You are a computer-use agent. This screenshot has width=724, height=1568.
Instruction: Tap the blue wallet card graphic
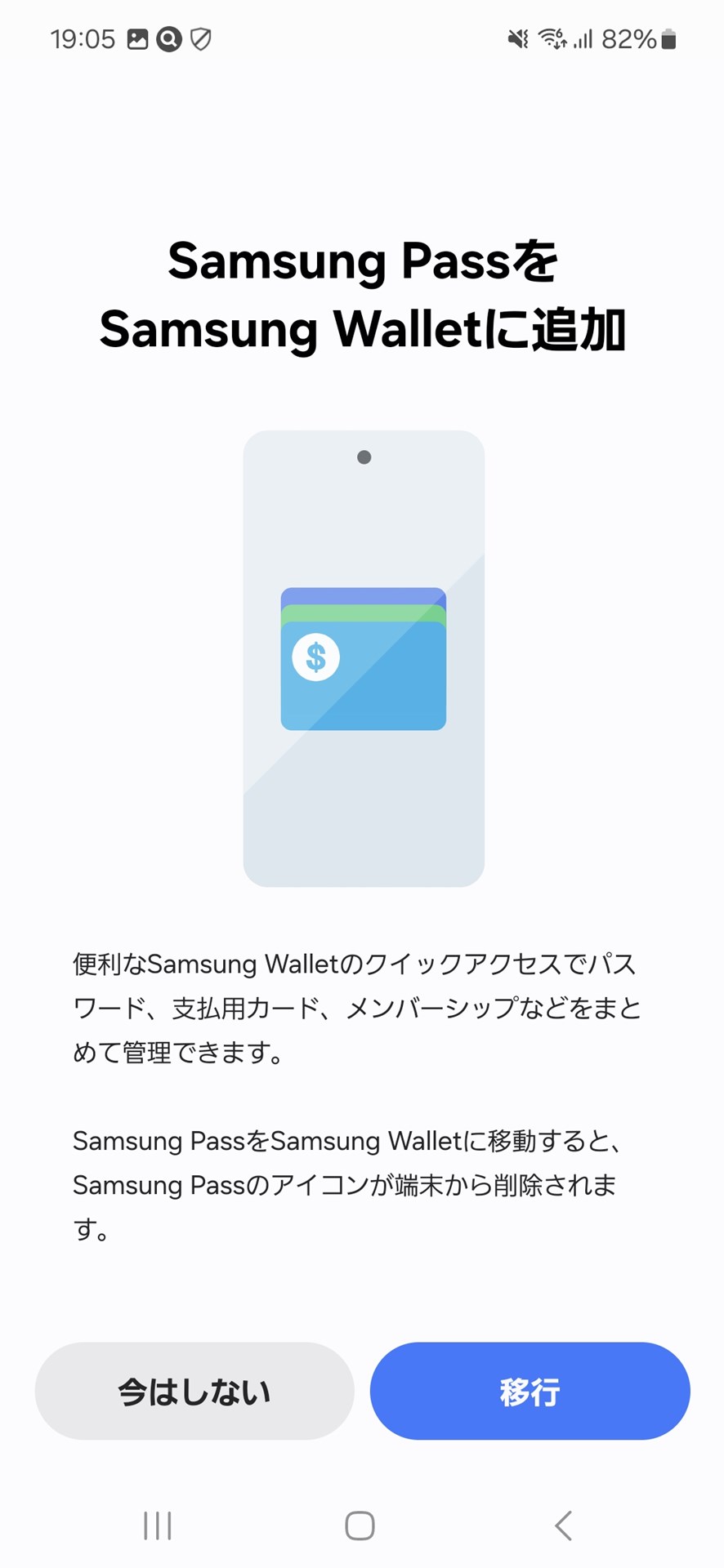click(x=384, y=678)
